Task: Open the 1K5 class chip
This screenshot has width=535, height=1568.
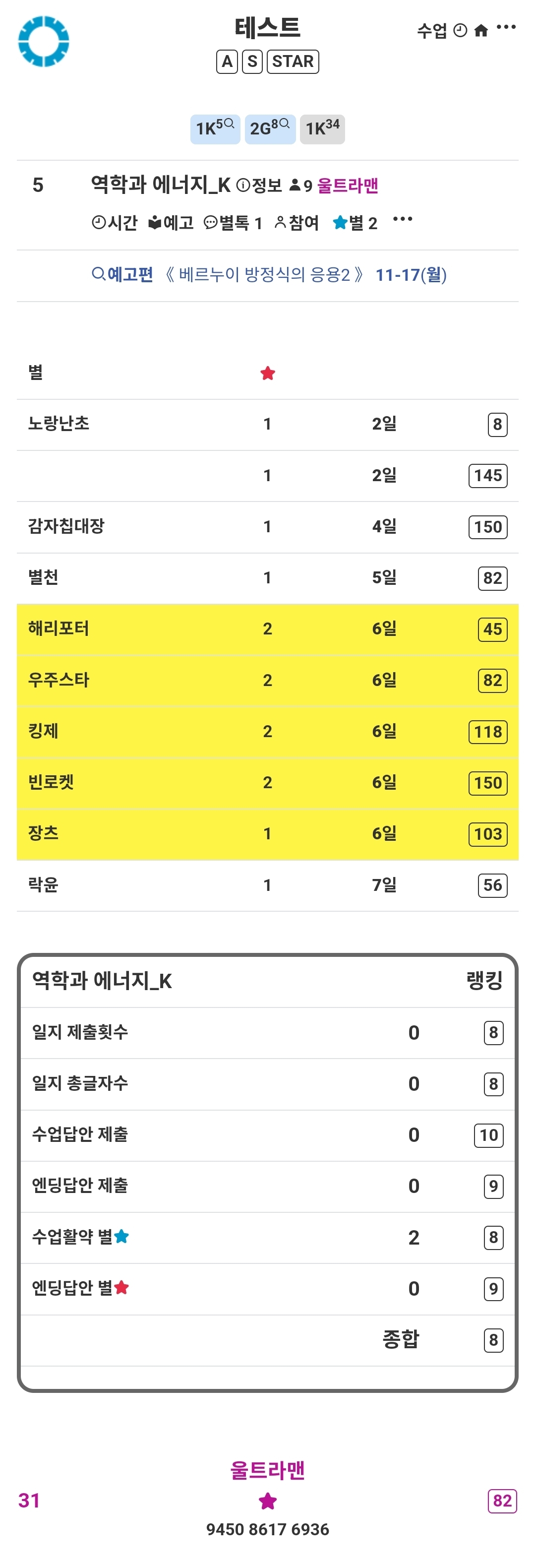Action: [x=215, y=129]
